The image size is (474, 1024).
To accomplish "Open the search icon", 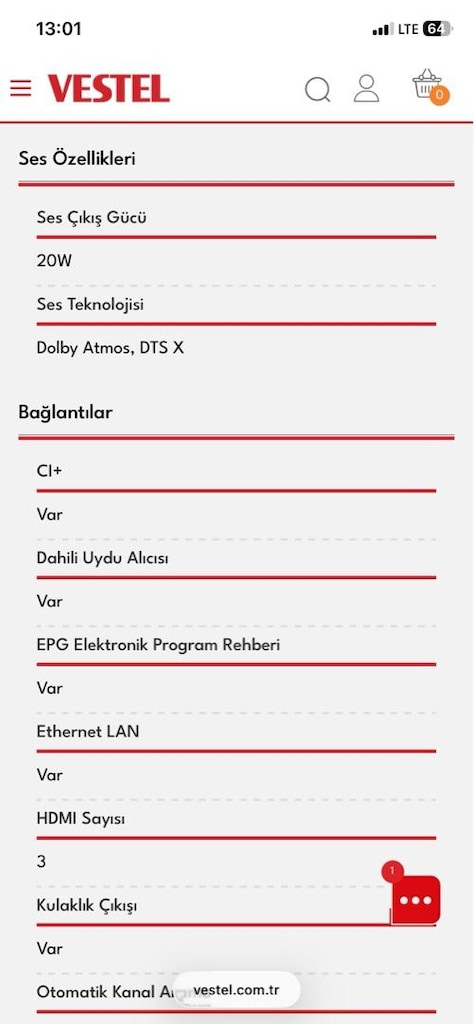I will pos(318,89).
